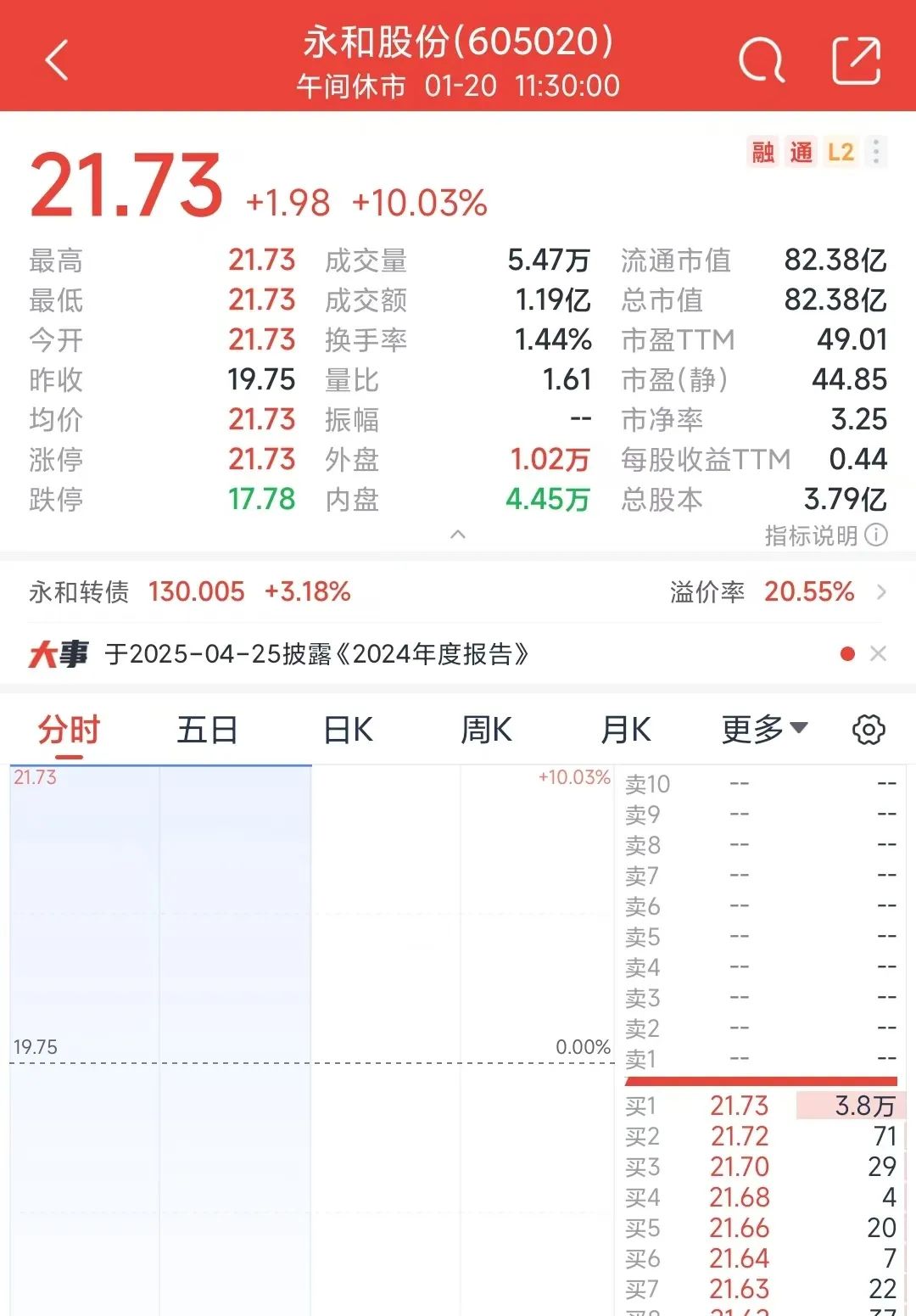Select the 分时 chart tab

point(69,730)
